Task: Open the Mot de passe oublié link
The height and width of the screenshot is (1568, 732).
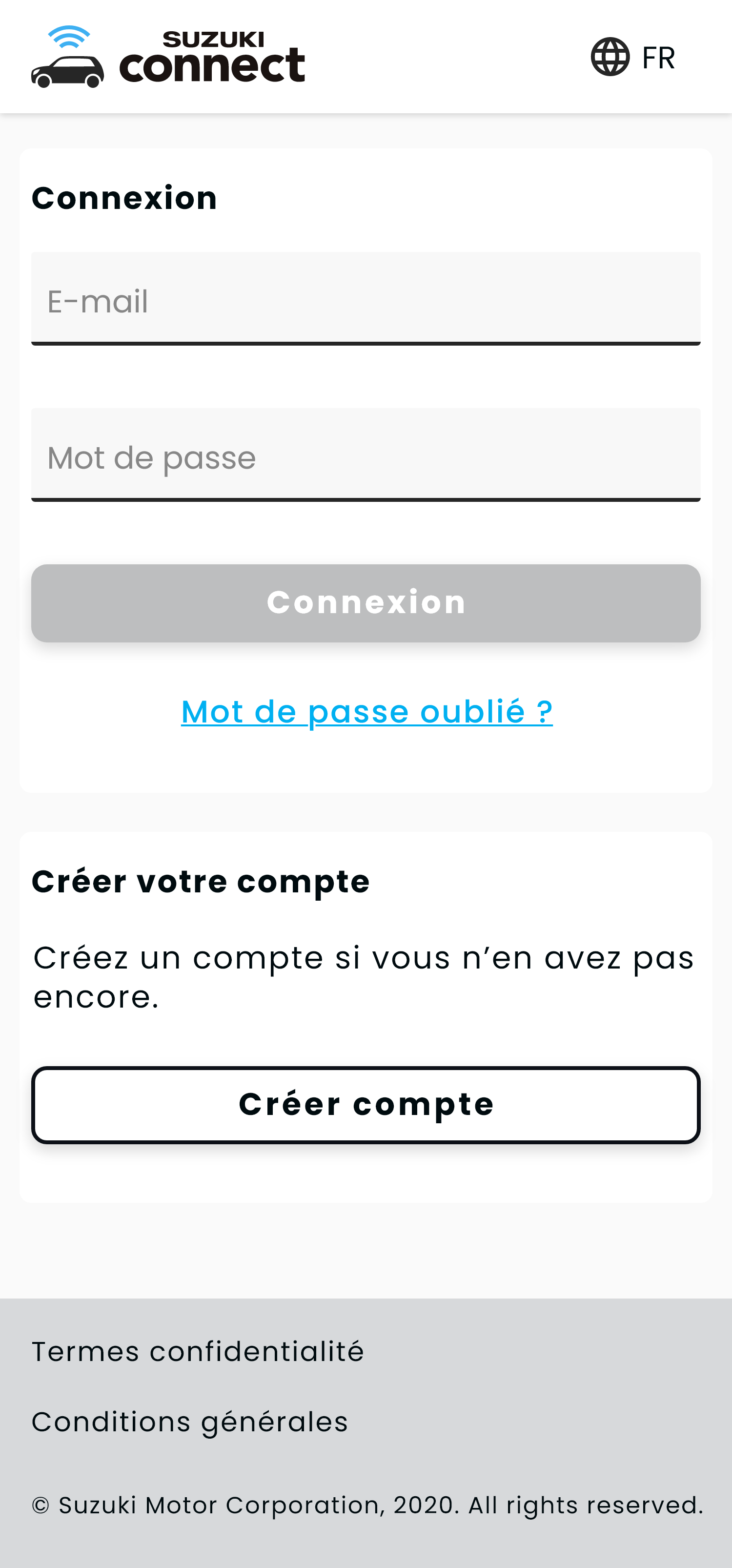Action: 367,711
